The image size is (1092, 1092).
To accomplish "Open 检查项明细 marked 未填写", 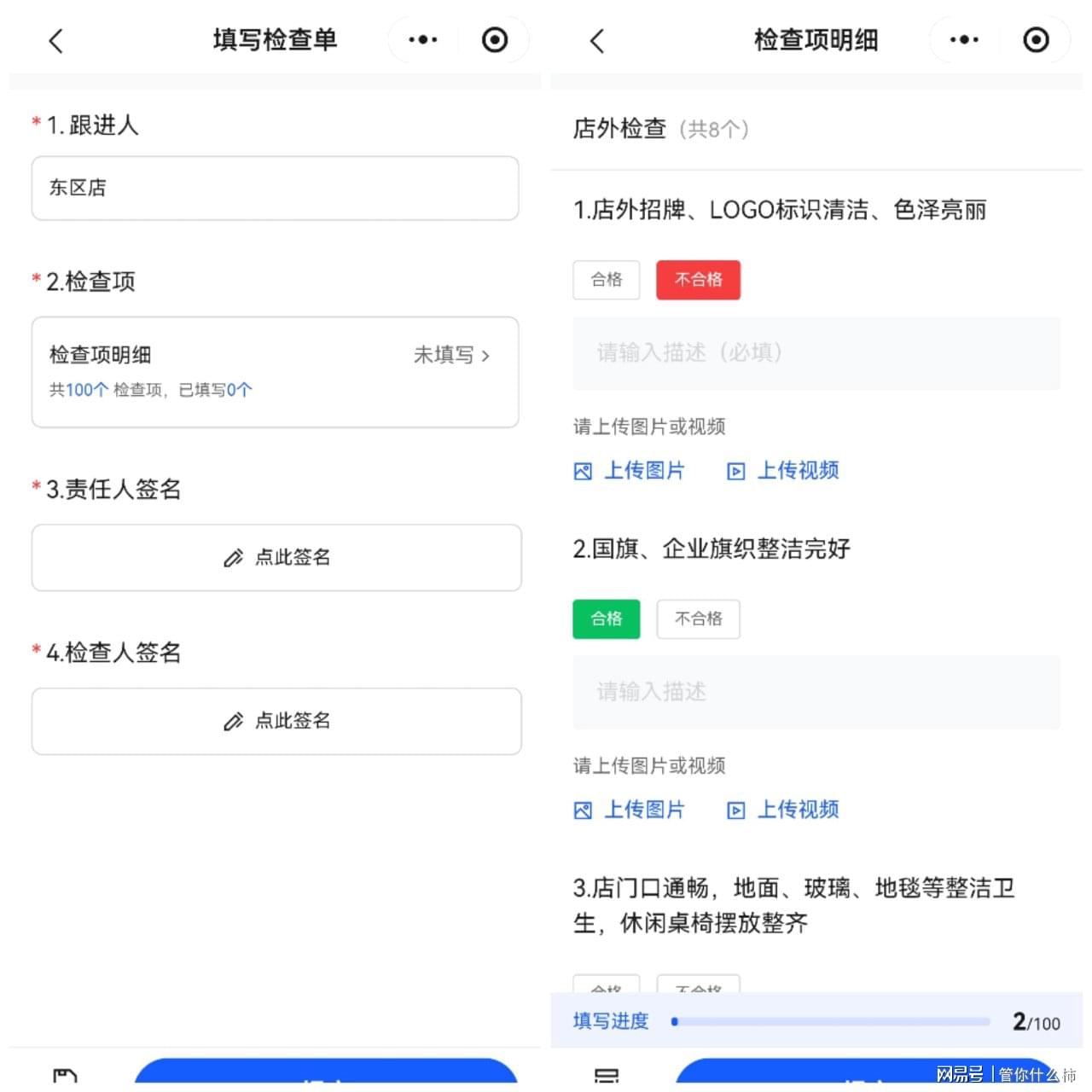I will (275, 371).
